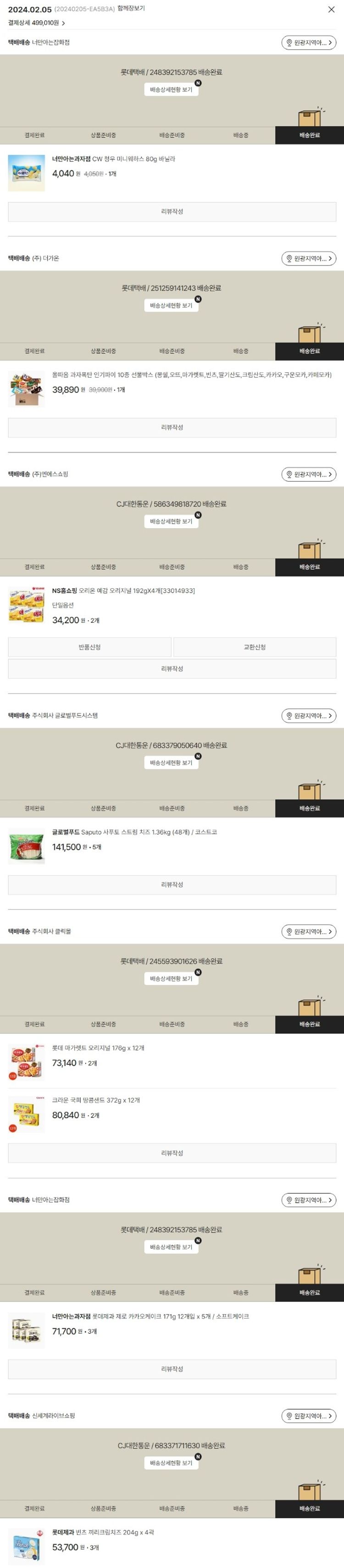This screenshot has height=1568, width=344.
Task: Request a return (반품신청) for 오리온 예감
Action: point(89,647)
